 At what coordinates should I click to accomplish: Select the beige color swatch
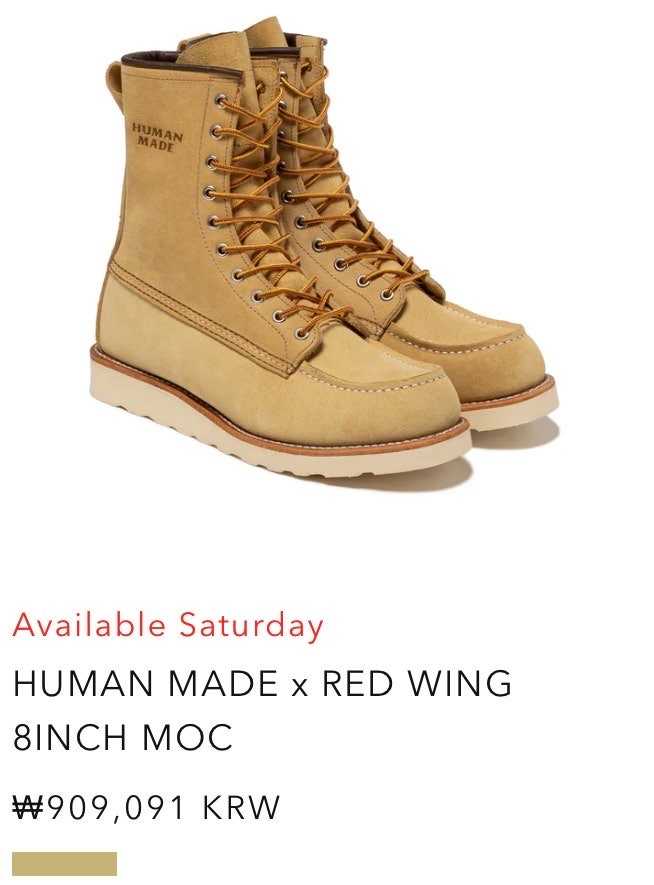[x=64, y=866]
